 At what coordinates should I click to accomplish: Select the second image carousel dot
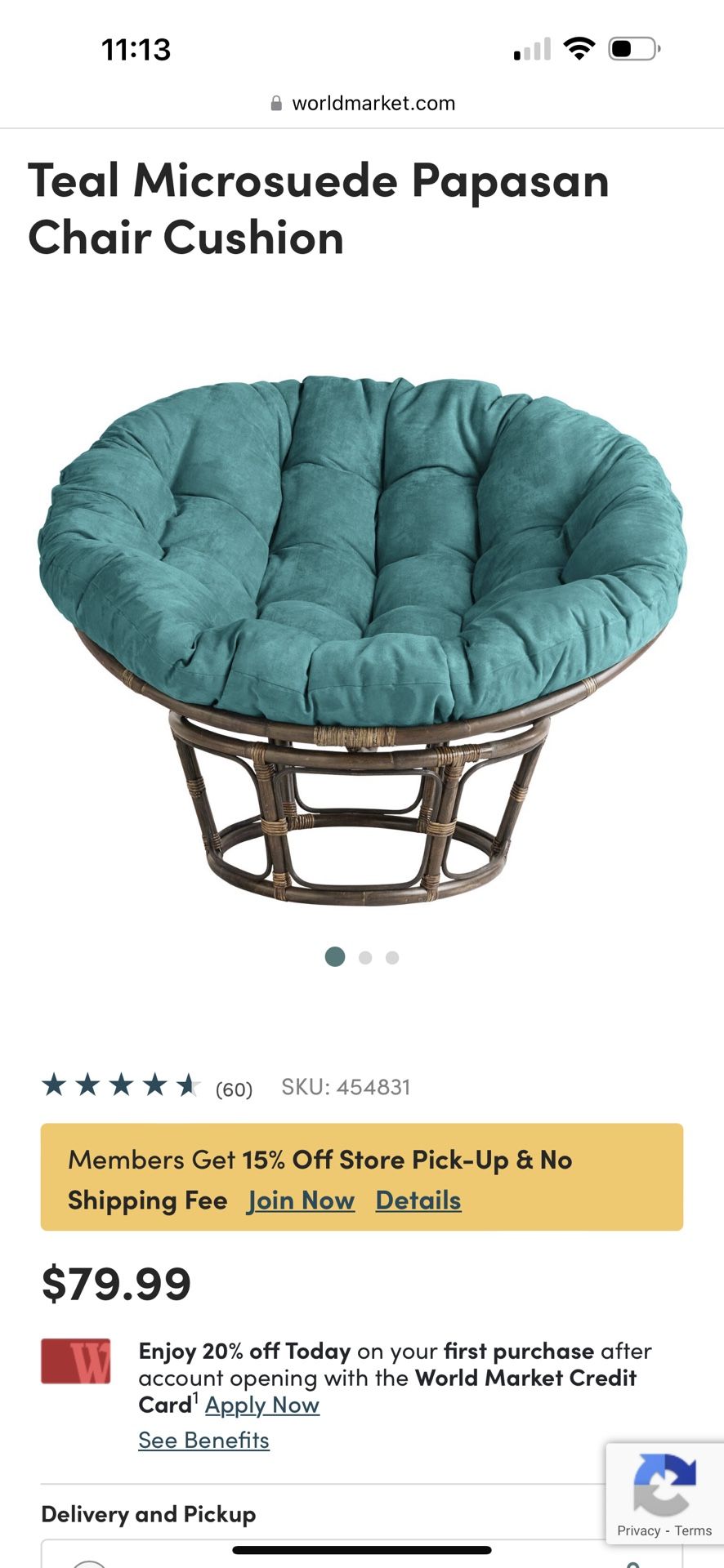[x=365, y=957]
